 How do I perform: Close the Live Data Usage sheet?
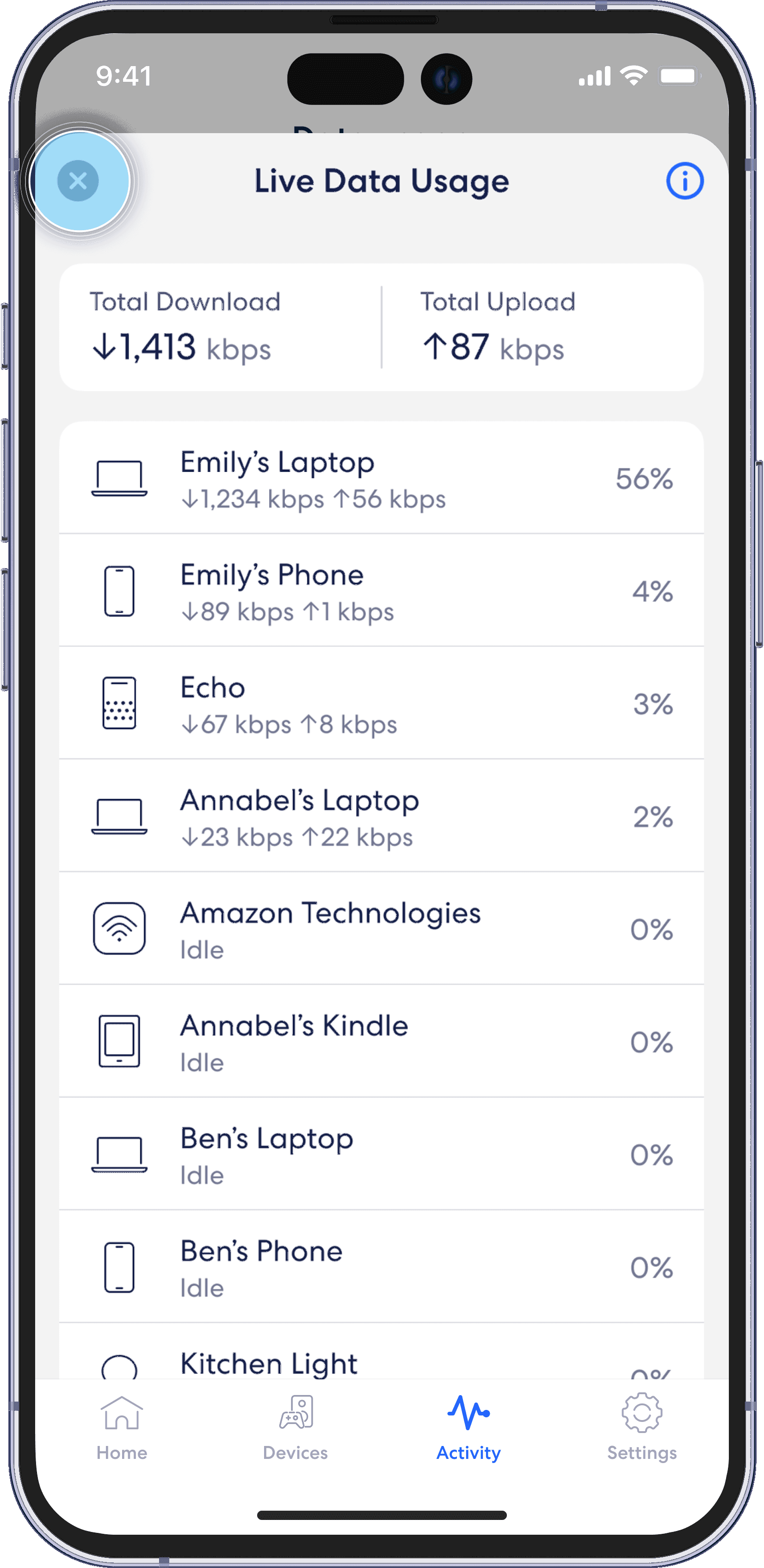[x=78, y=181]
